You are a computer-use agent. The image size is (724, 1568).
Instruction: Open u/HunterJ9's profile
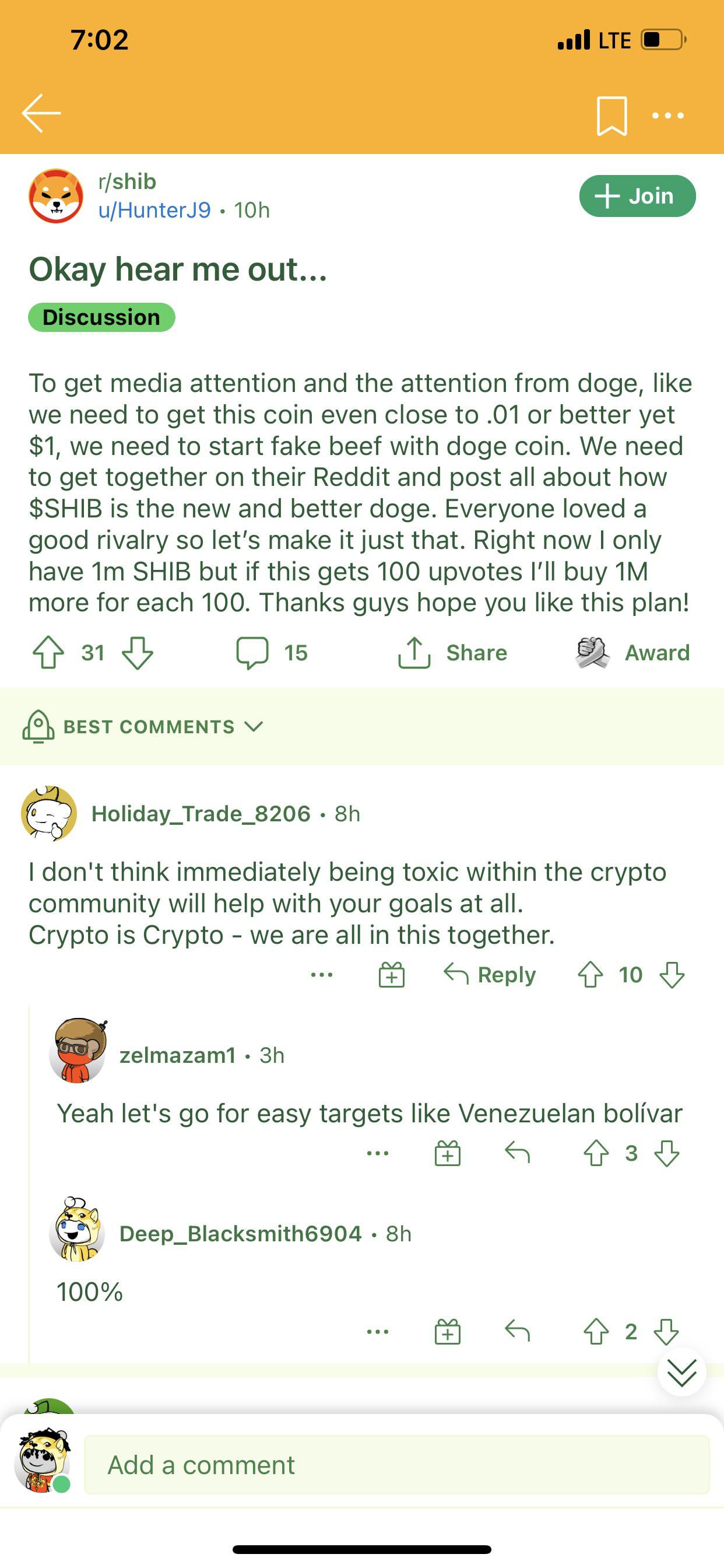154,210
